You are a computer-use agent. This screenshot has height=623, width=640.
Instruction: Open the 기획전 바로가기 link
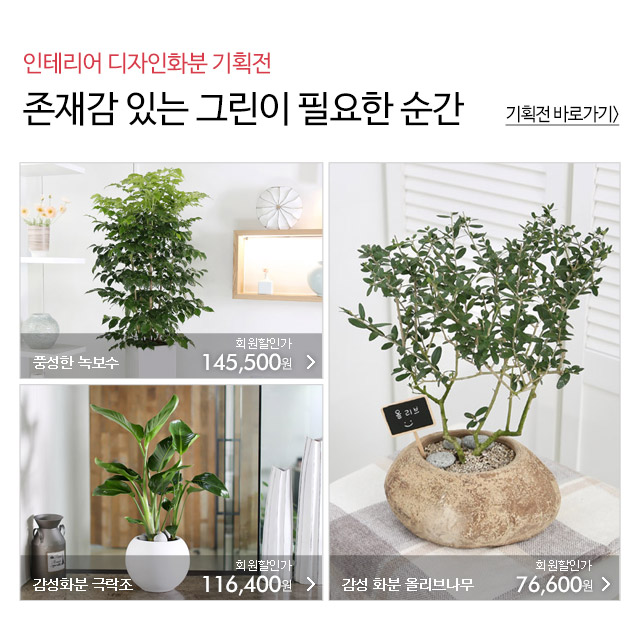click(x=562, y=114)
